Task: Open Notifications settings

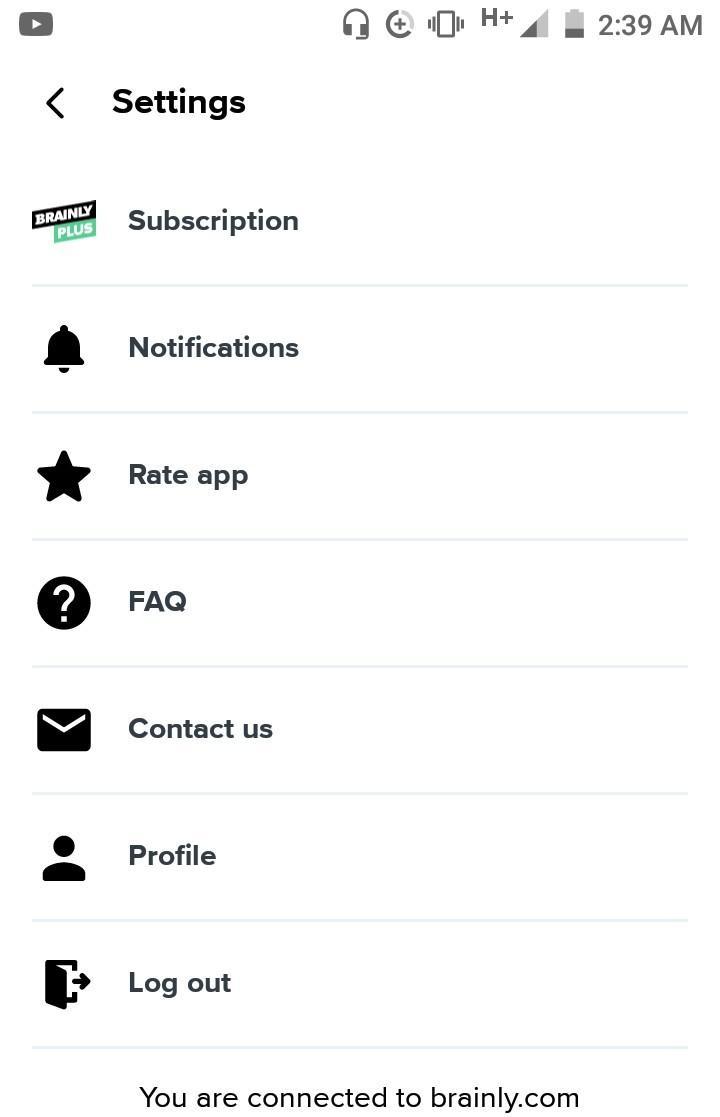Action: coord(213,348)
